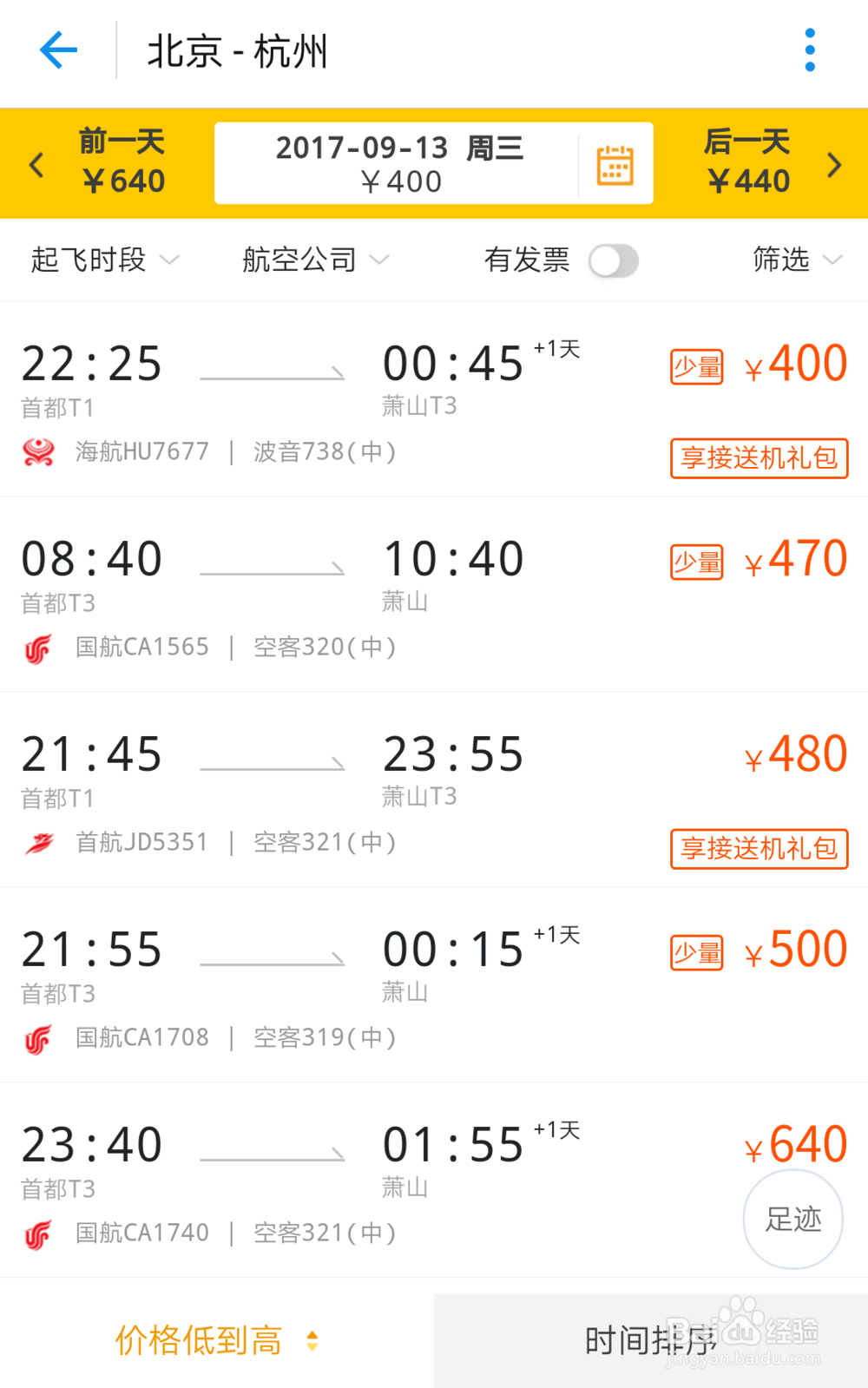Screen dimensions: 868x1388
Task: Click the 少量 tag on the ¥400 flight
Action: click(695, 367)
